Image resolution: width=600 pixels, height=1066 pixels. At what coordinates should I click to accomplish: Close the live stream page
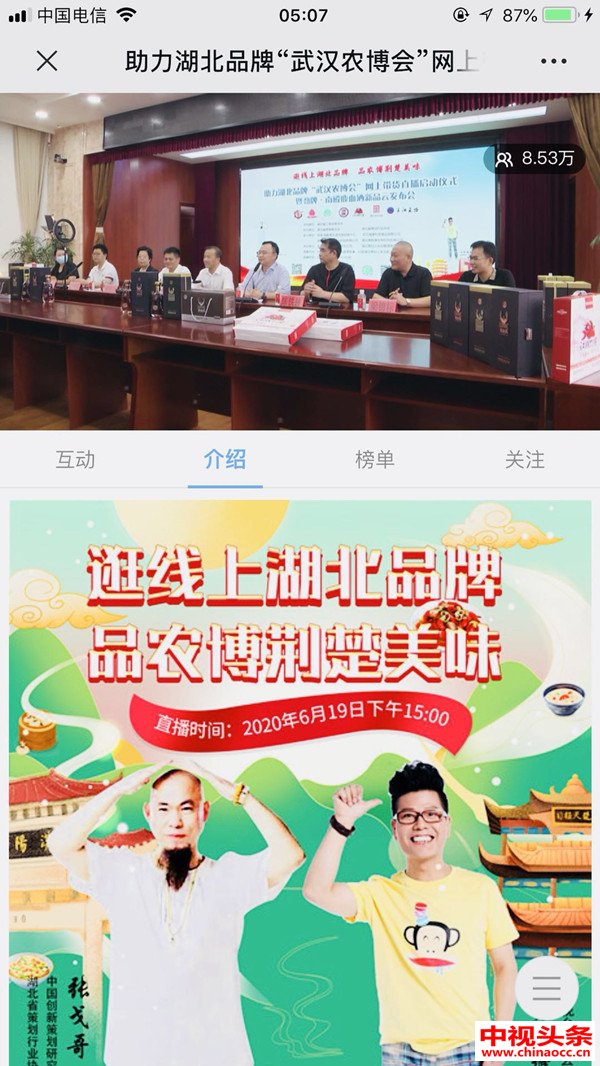point(47,61)
